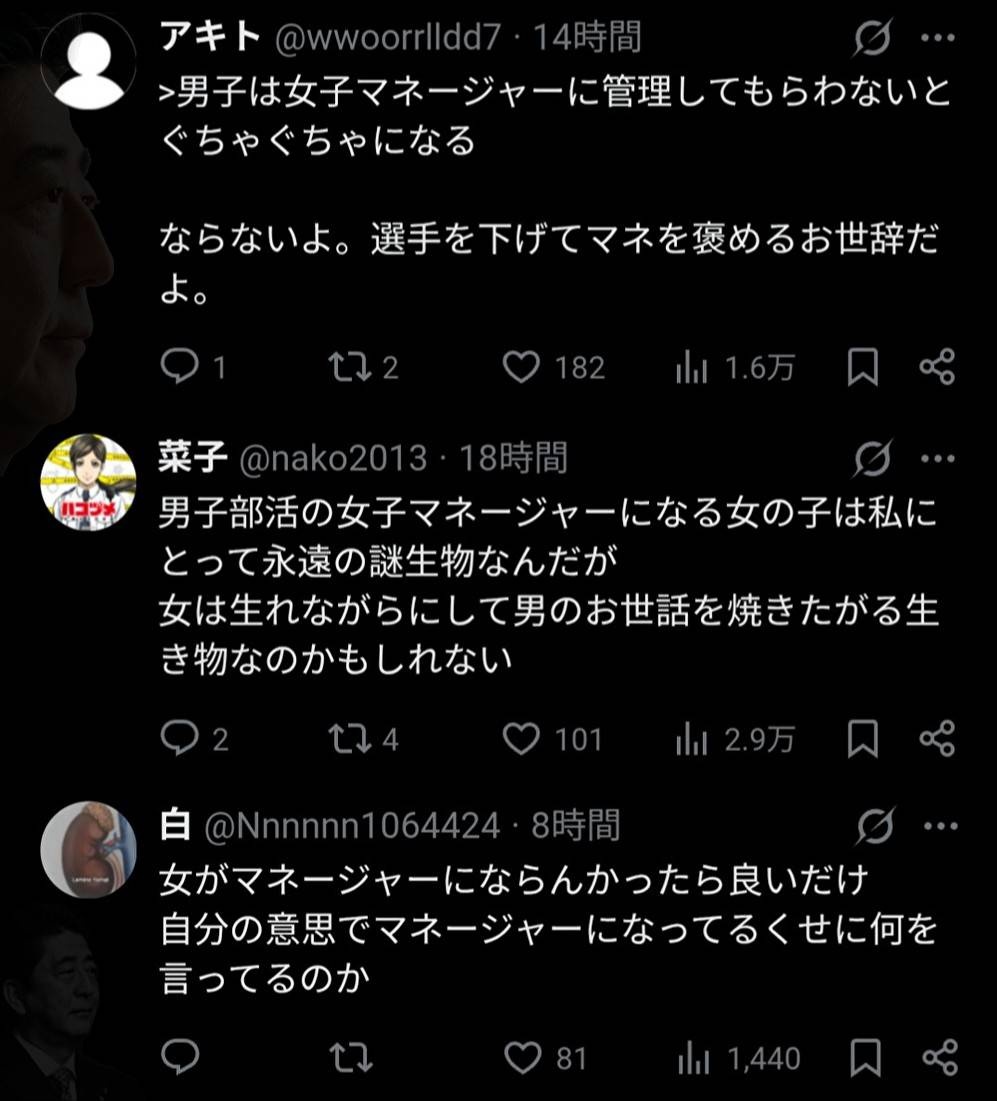The image size is (997, 1101).
Task: Share アキト's post
Action: pyautogui.click(x=937, y=368)
